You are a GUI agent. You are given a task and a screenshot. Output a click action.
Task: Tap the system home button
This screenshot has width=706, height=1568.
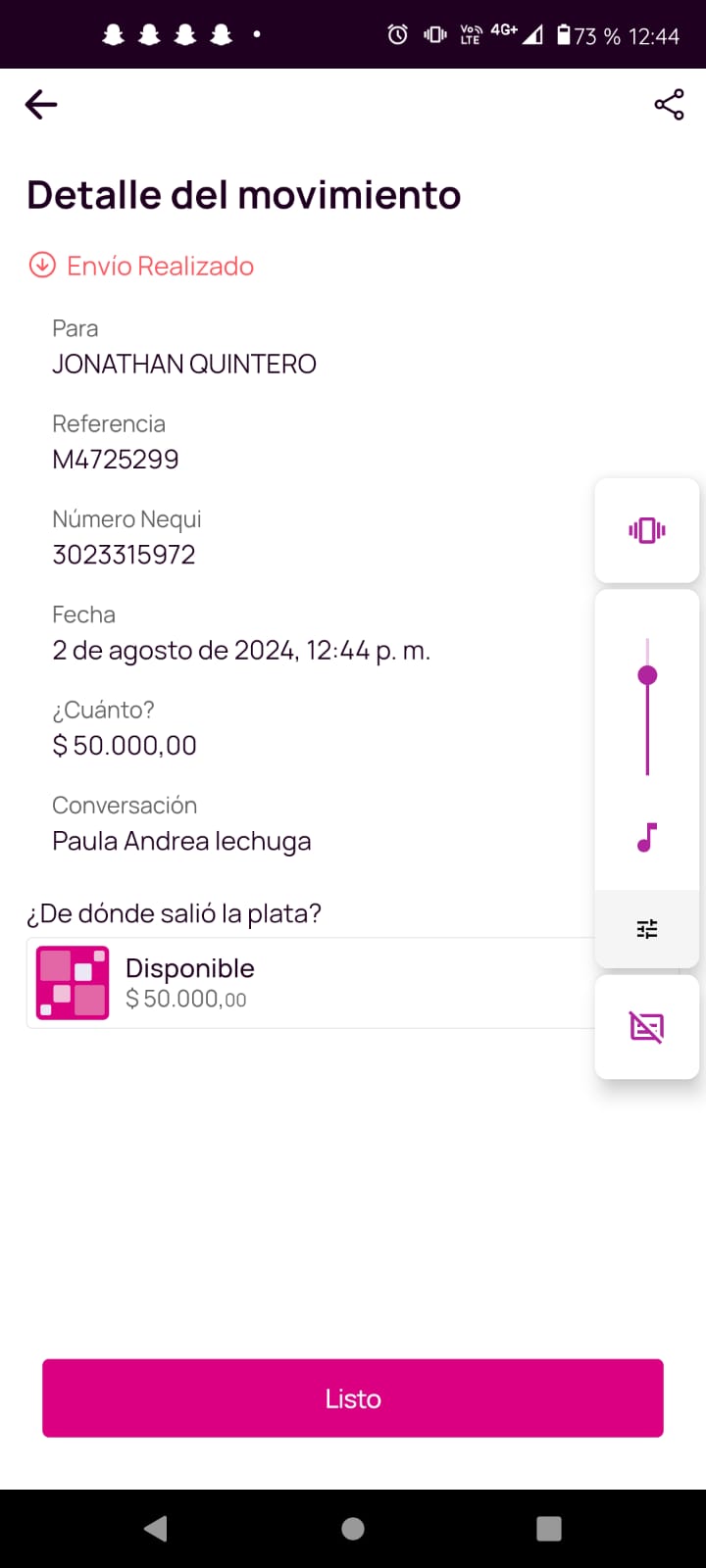(x=353, y=1529)
